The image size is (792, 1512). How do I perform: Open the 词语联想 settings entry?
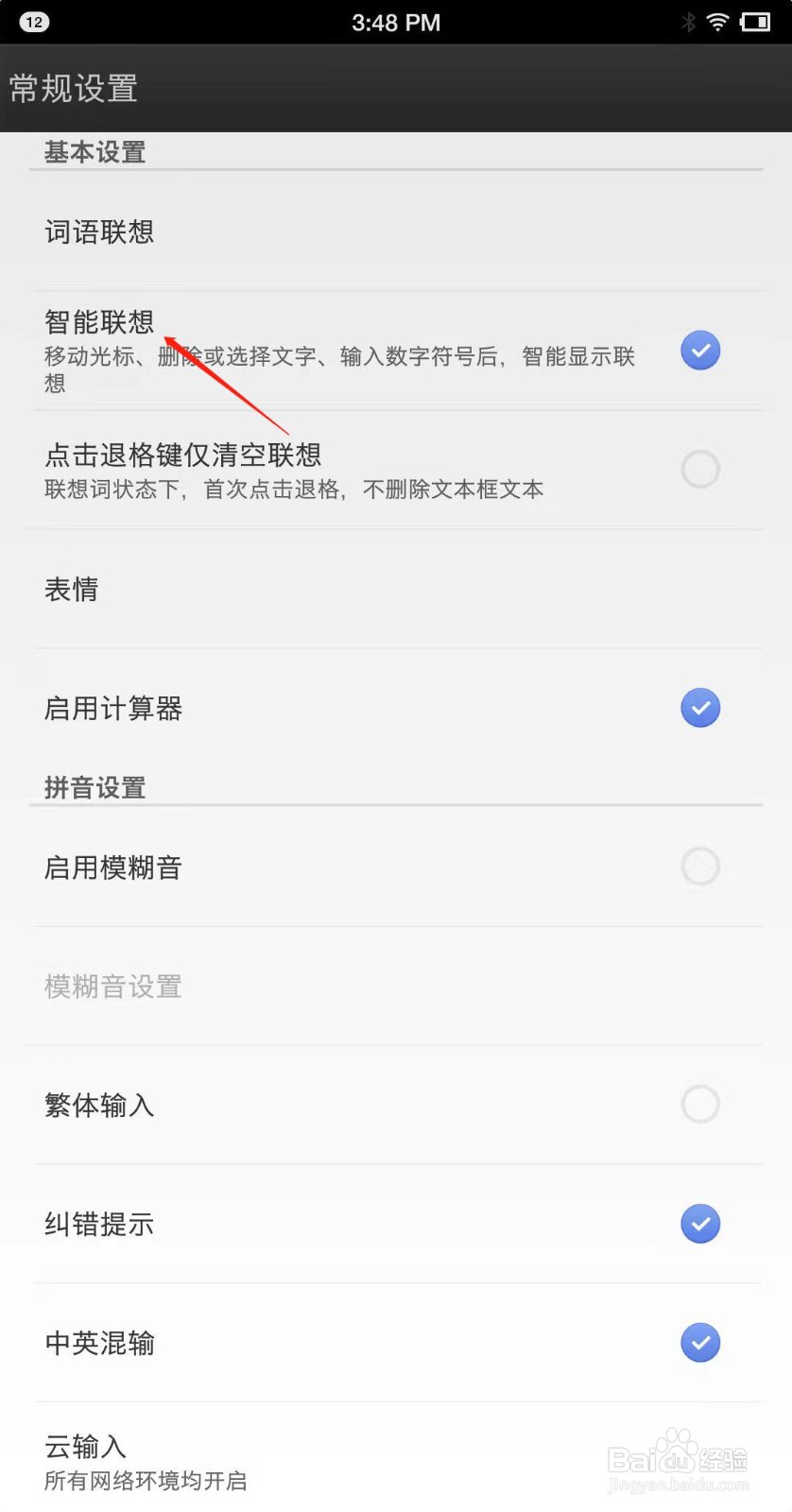[100, 232]
